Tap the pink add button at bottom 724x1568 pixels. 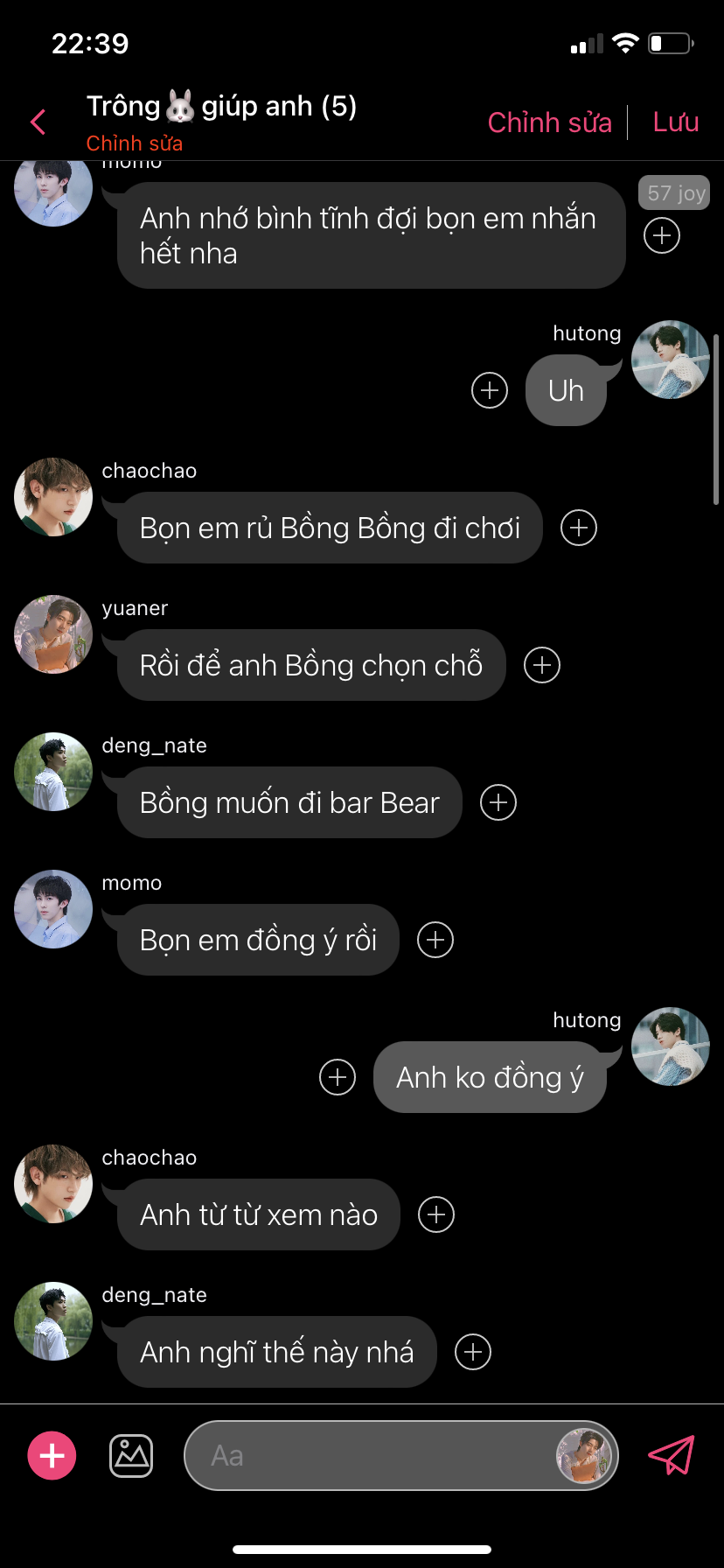tap(52, 1456)
